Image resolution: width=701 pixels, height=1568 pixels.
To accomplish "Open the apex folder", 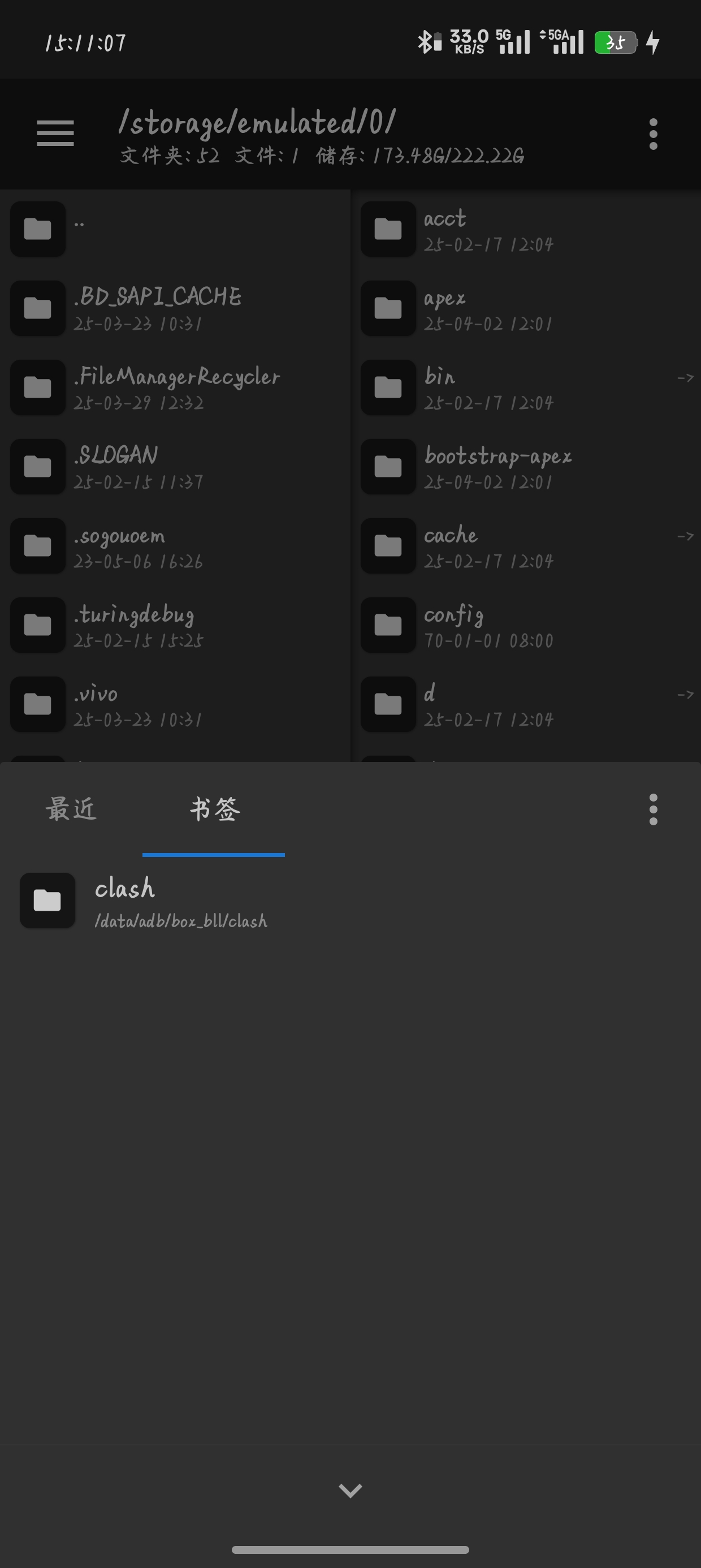I will [x=525, y=308].
